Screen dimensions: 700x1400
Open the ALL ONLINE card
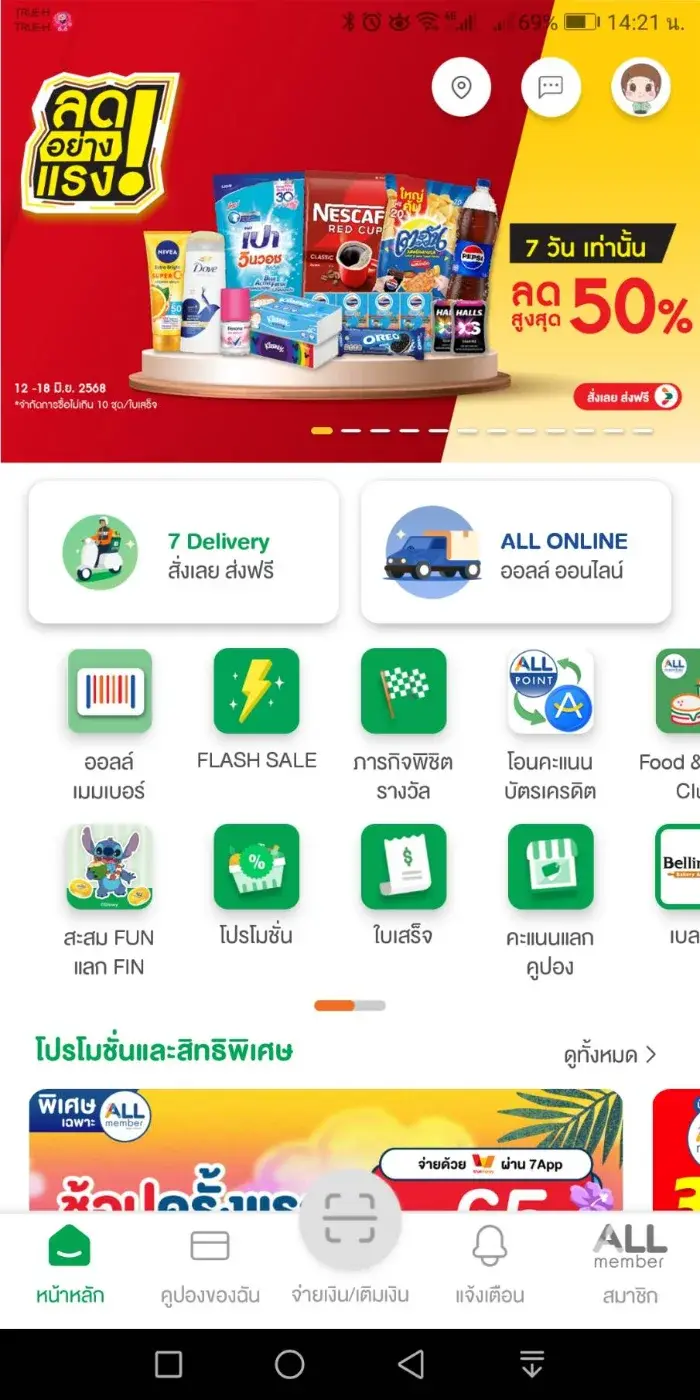516,552
